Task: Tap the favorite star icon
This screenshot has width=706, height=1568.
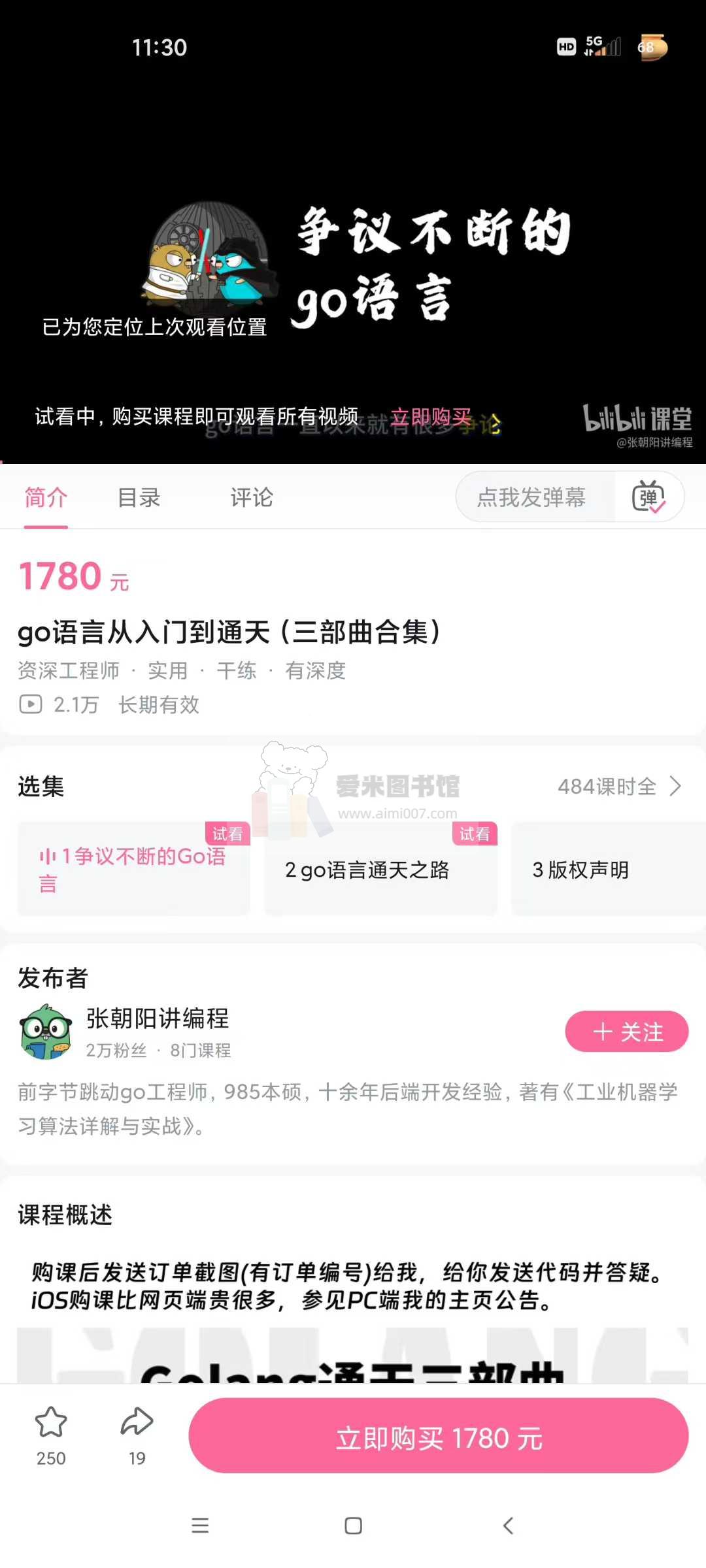Action: (x=52, y=1426)
